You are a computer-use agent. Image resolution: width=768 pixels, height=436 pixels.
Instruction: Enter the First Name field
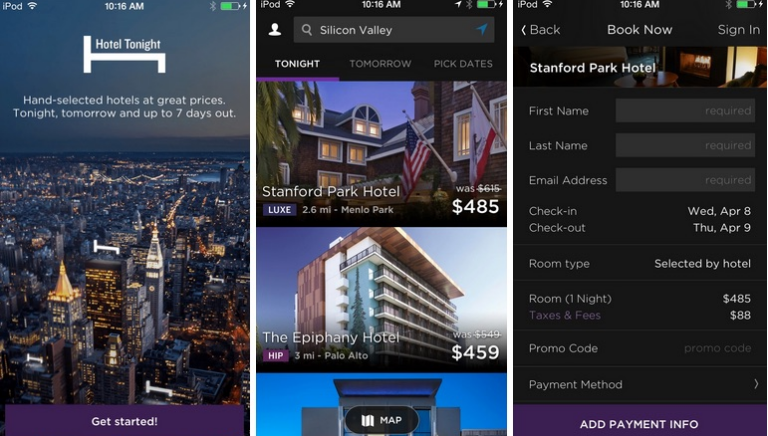pos(685,111)
